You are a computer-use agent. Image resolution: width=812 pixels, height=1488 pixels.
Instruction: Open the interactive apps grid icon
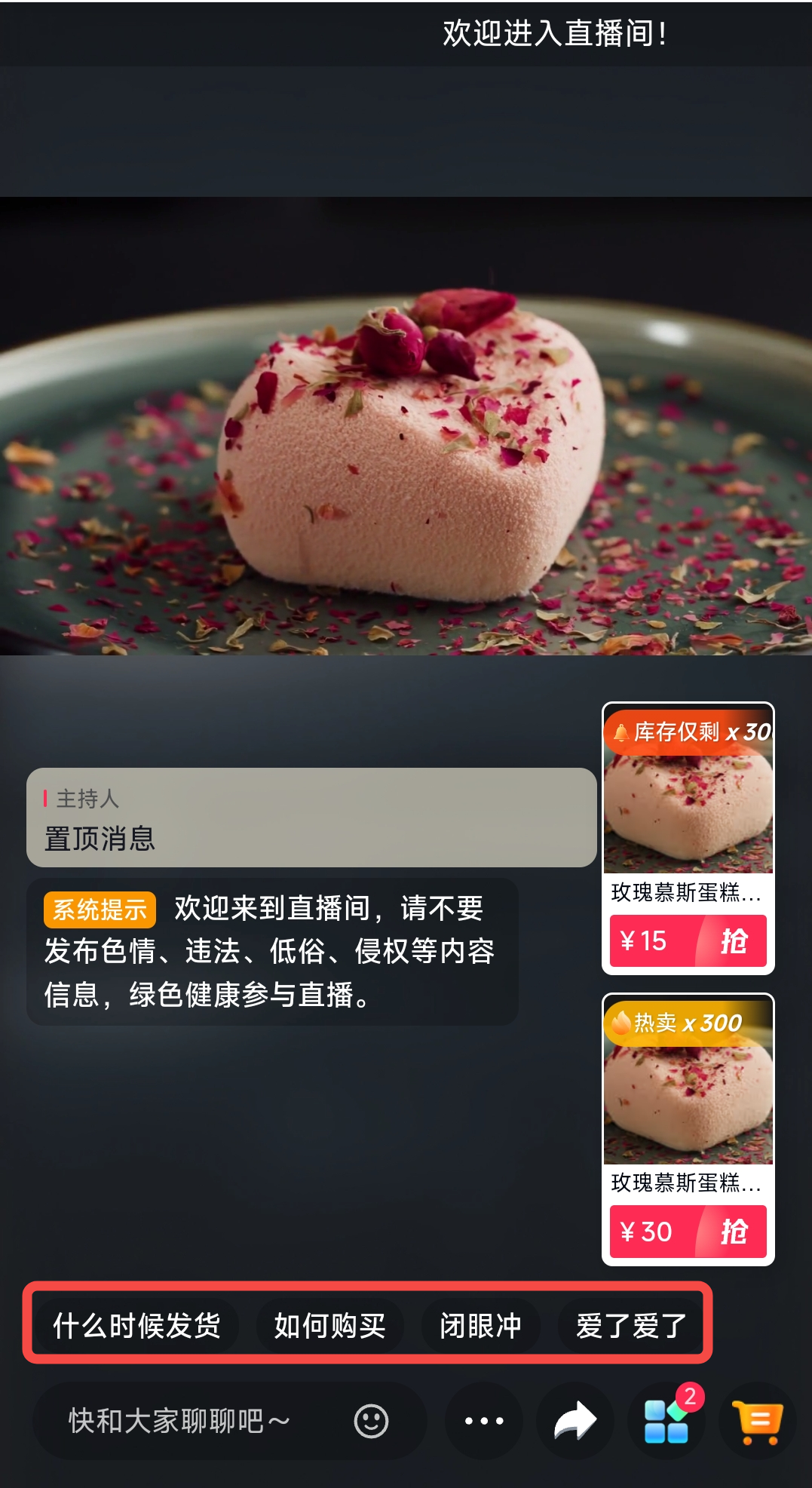click(666, 1421)
